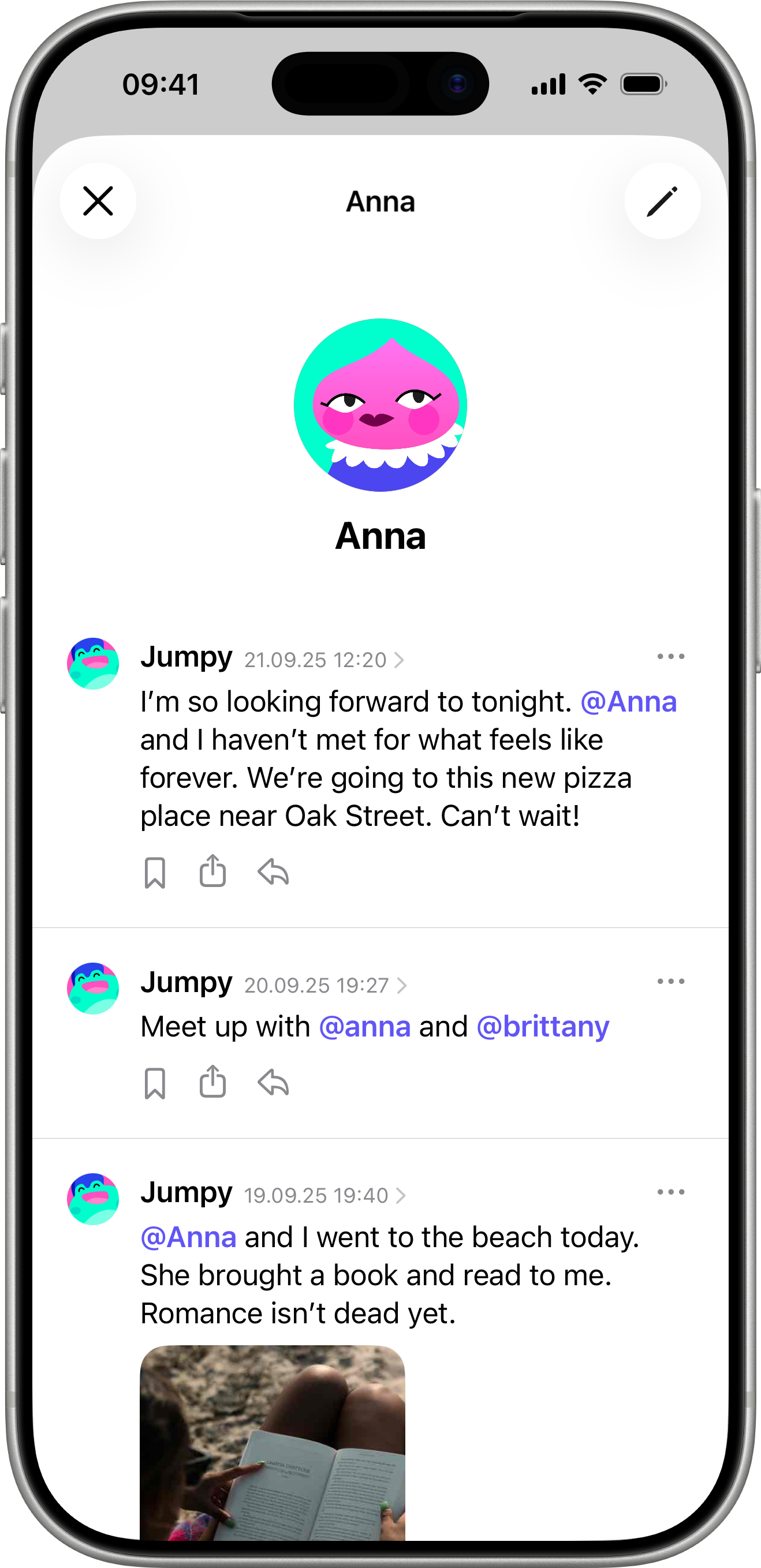The height and width of the screenshot is (1568, 761).
Task: Open overflow menu on the beach post
Action: pos(670,1192)
